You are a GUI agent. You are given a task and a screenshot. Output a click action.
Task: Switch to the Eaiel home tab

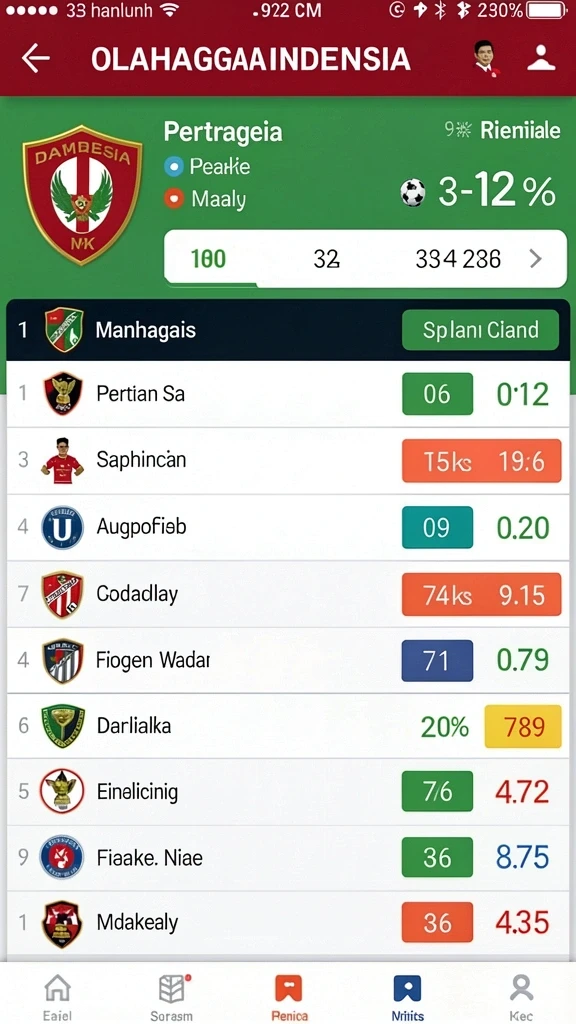pos(57,997)
